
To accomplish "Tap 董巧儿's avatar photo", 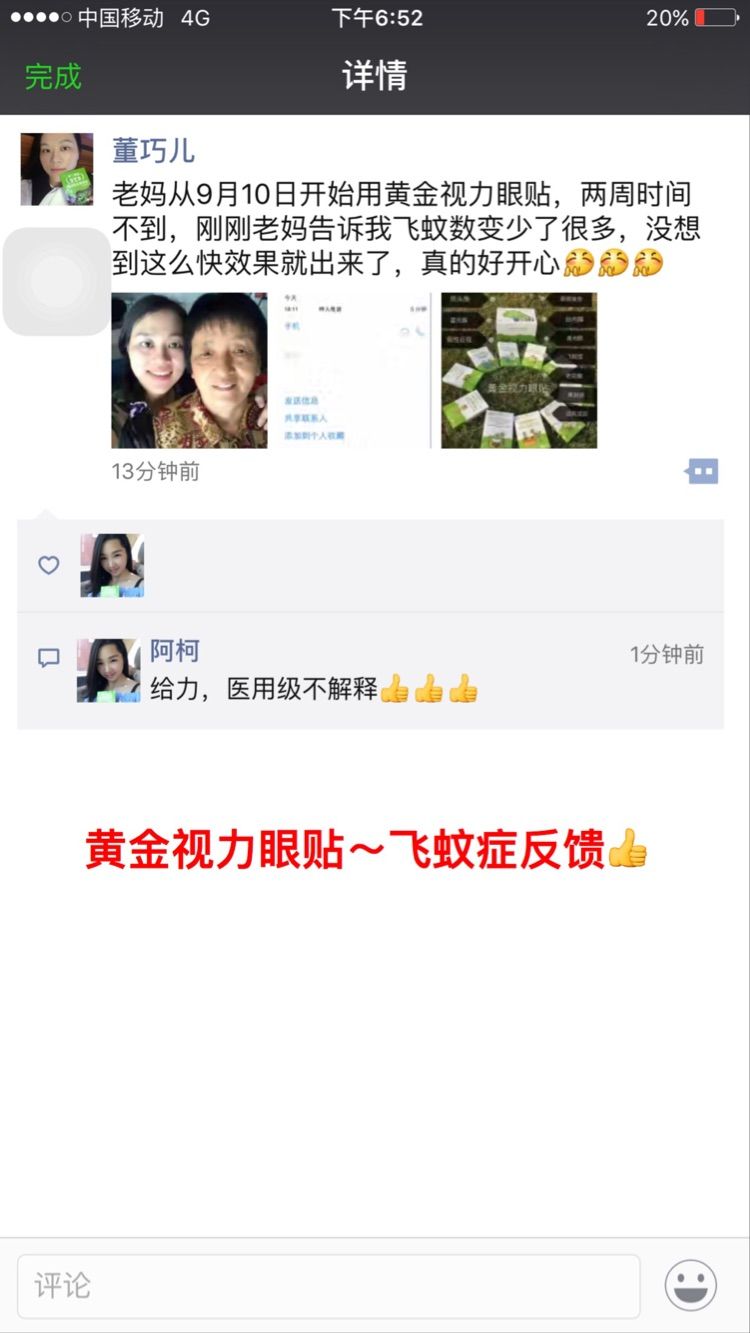I will 57,169.
